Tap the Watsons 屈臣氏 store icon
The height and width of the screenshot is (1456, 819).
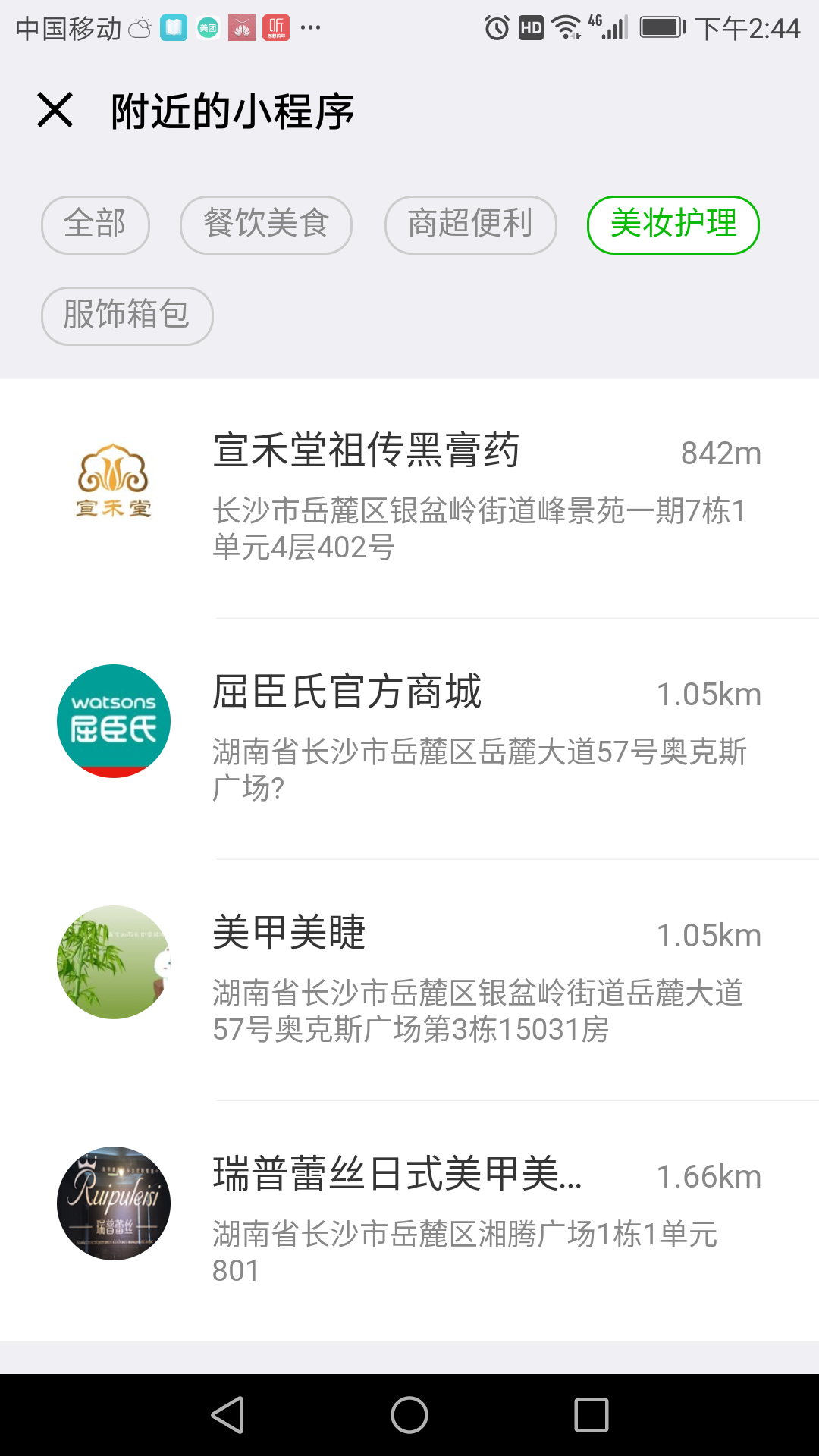tap(113, 721)
